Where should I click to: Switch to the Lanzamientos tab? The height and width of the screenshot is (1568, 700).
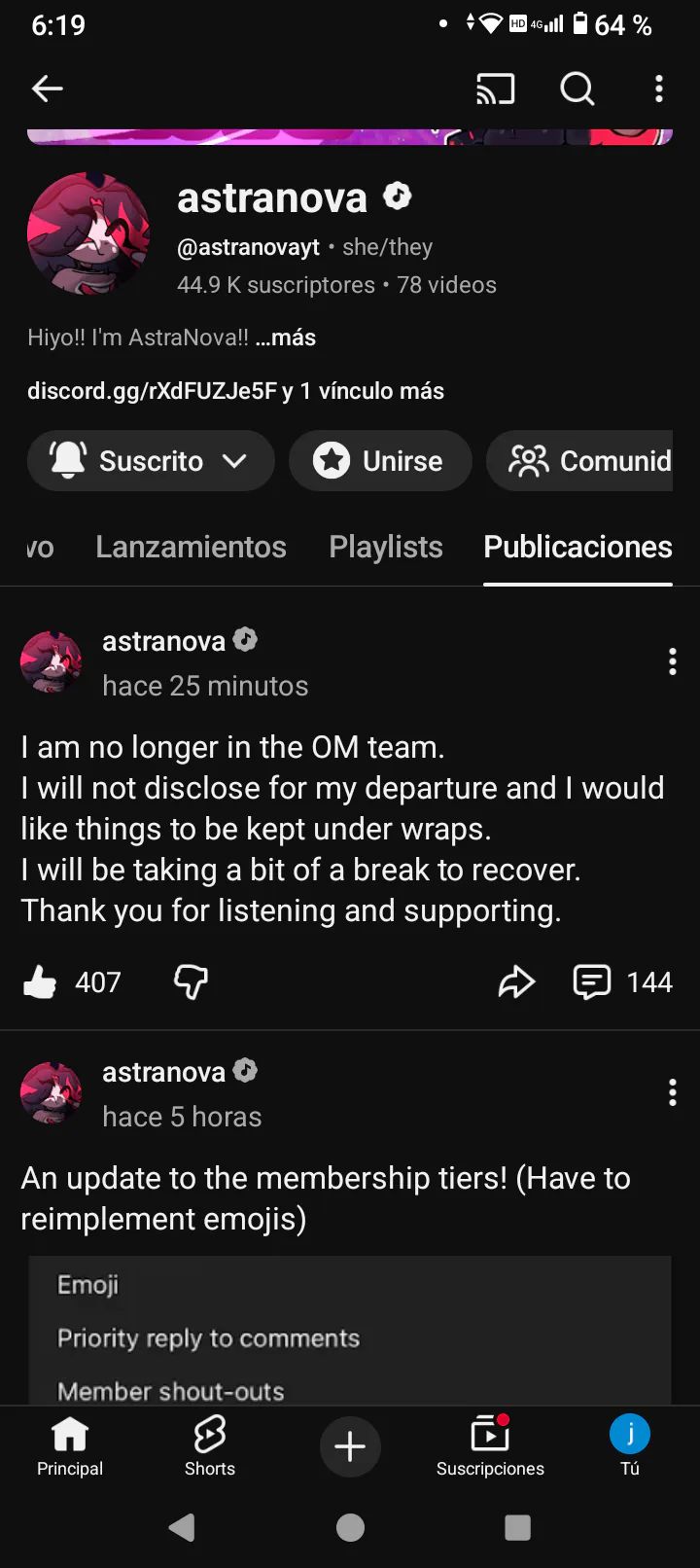coord(191,547)
